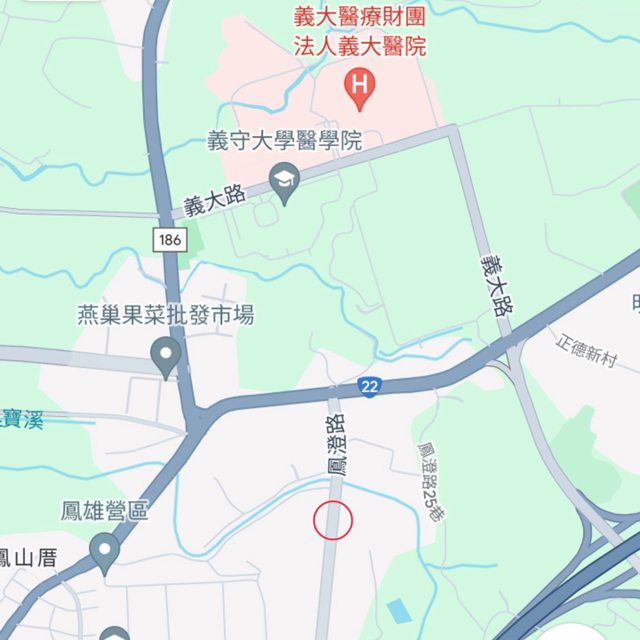
Task: Open the 鳳雄營區 location pin
Action: click(x=104, y=550)
